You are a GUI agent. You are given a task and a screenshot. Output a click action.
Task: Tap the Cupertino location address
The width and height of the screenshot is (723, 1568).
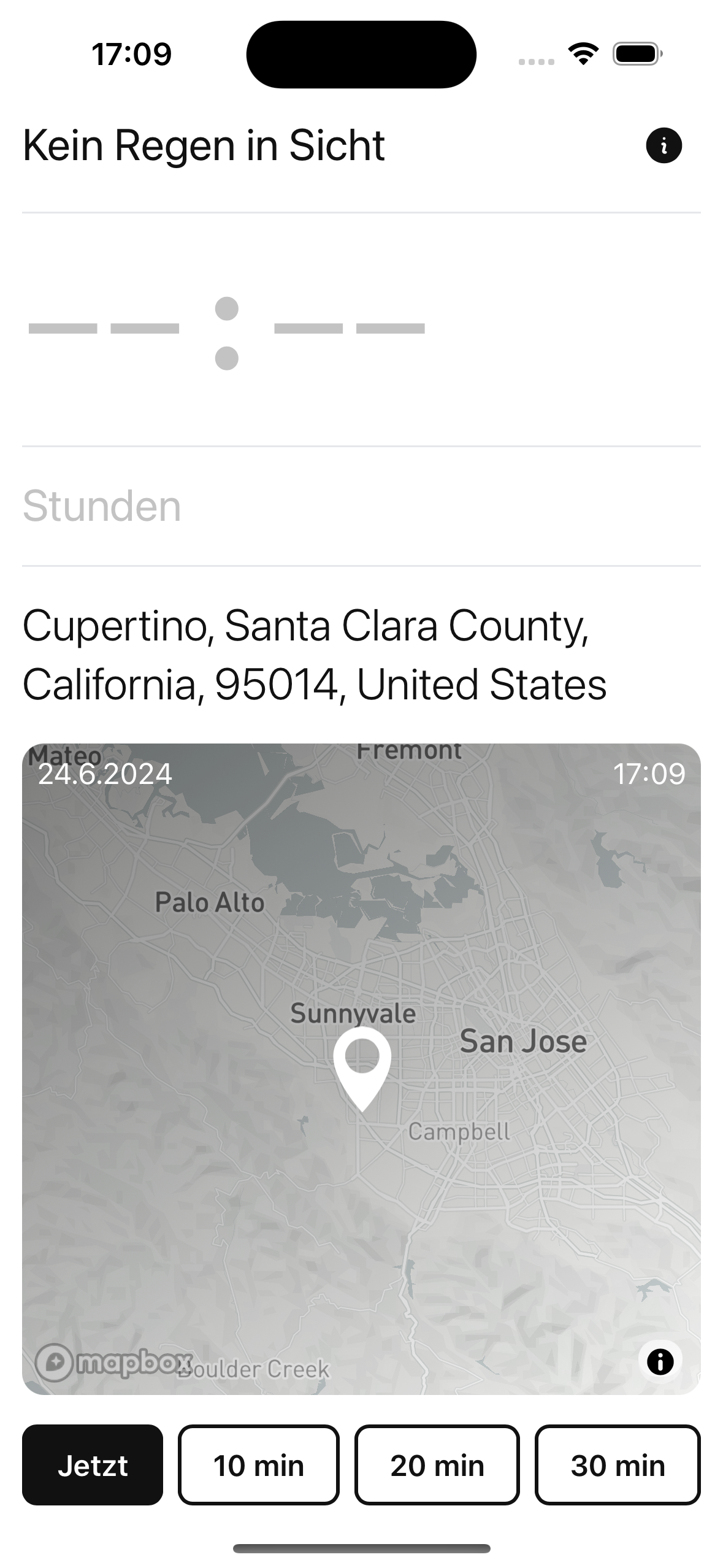click(x=314, y=655)
